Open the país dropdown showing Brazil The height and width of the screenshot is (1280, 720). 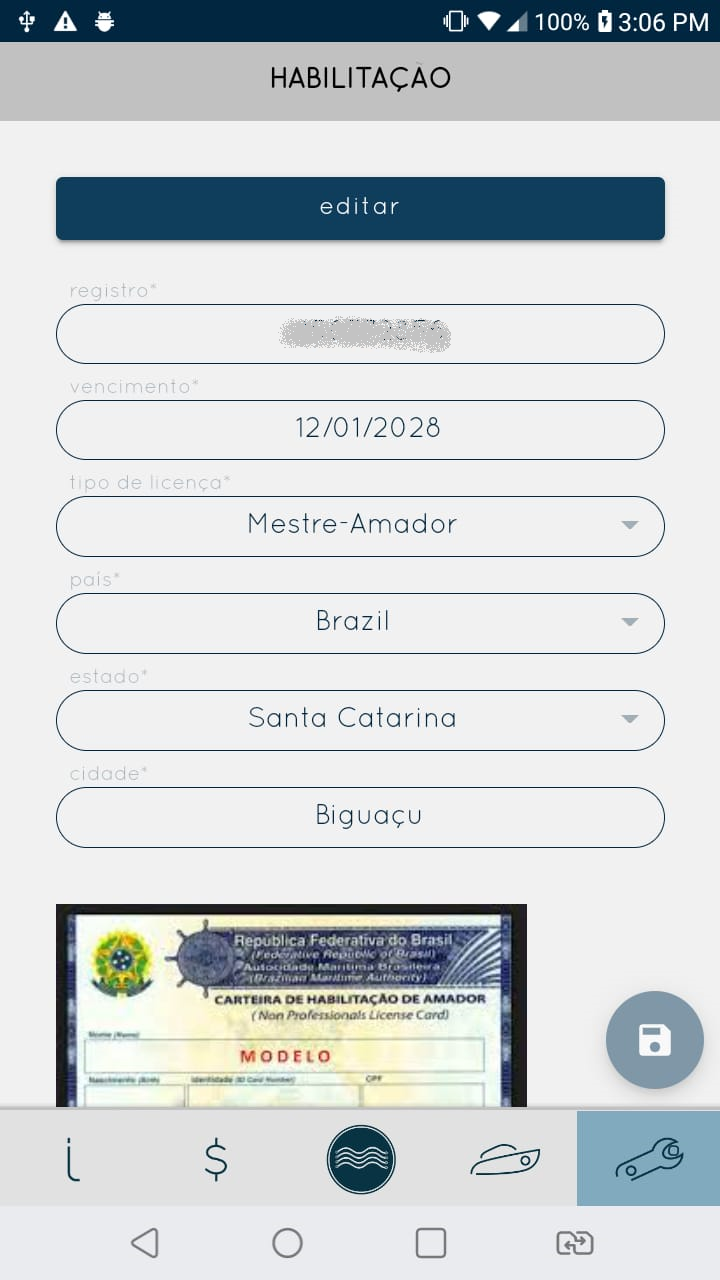(x=360, y=623)
